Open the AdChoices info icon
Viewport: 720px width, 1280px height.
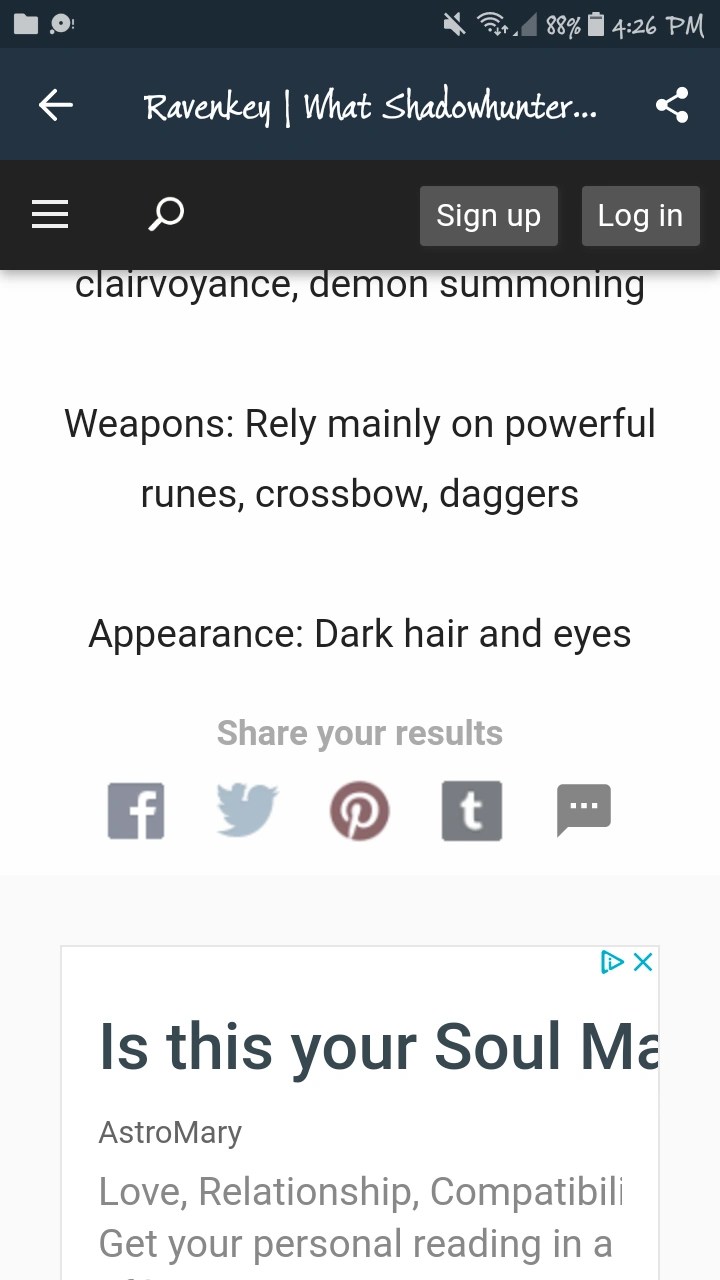pos(612,962)
